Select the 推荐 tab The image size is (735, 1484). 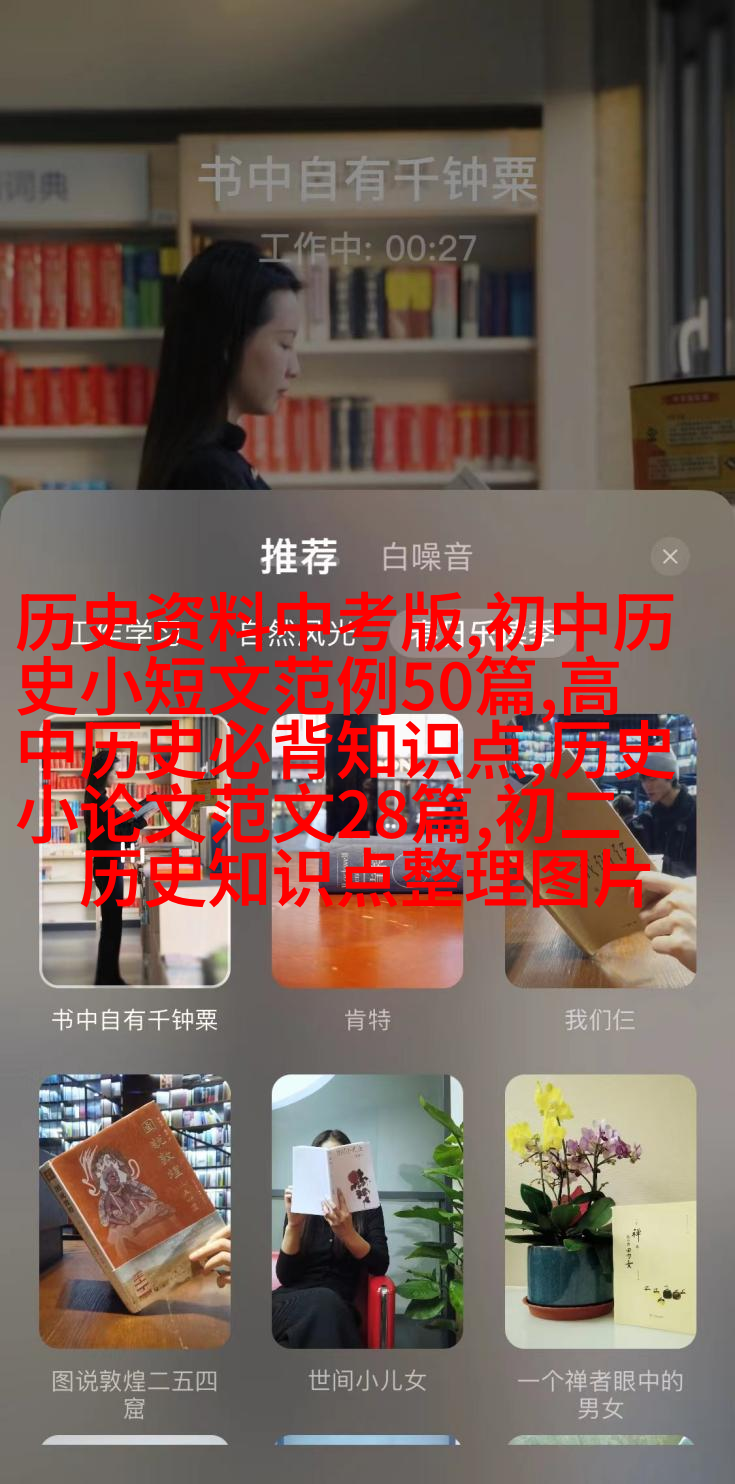coord(299,557)
